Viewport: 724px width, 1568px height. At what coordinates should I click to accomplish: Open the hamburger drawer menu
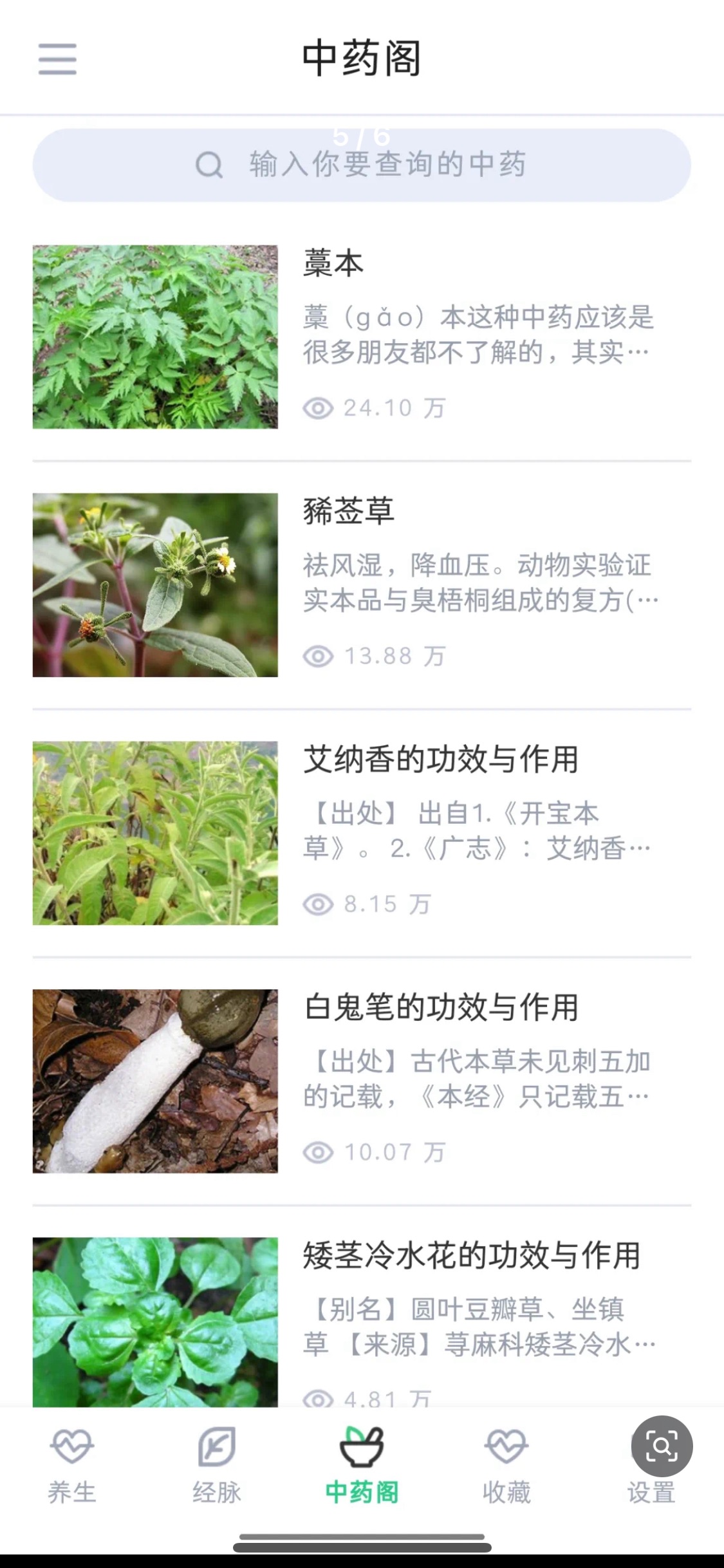(57, 59)
